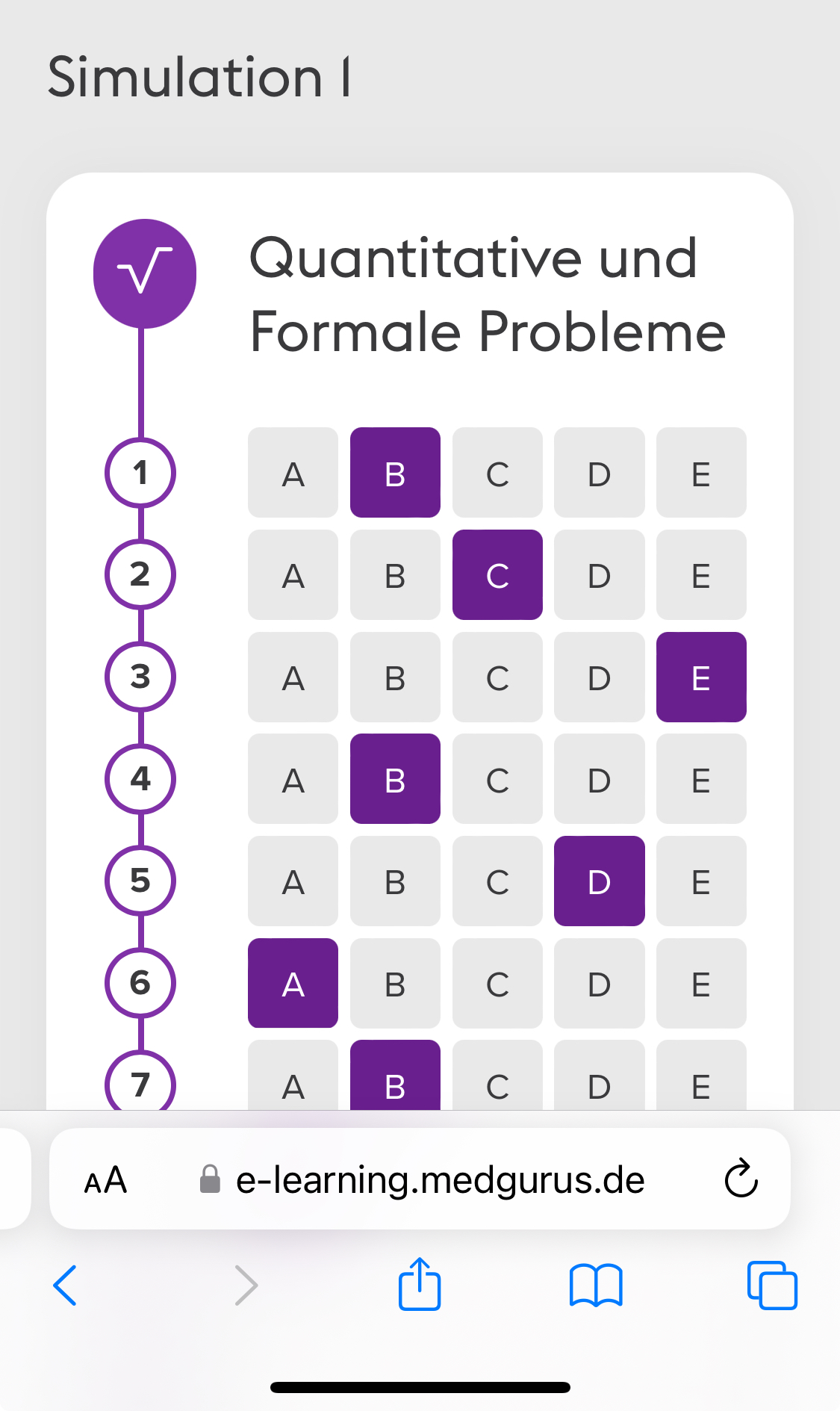Open Safari bookmarks
Image resolution: width=840 pixels, height=1411 pixels.
click(595, 1286)
